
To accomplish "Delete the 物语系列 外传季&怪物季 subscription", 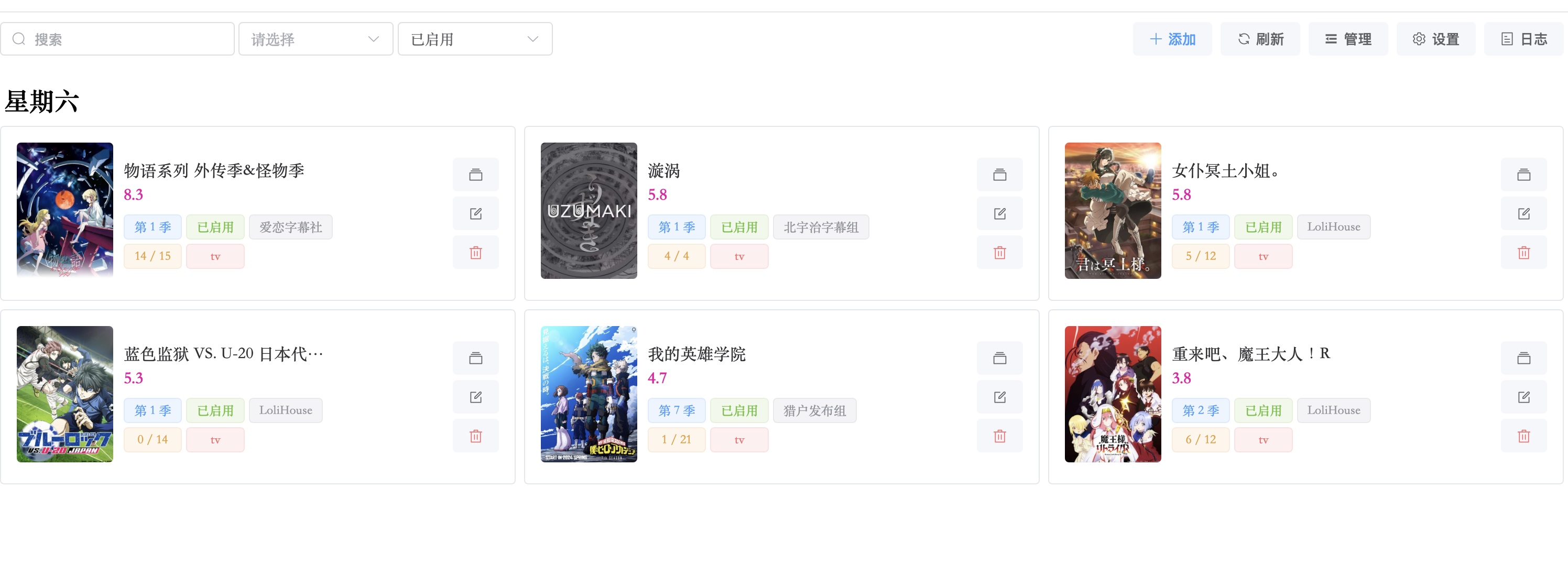I will (475, 253).
